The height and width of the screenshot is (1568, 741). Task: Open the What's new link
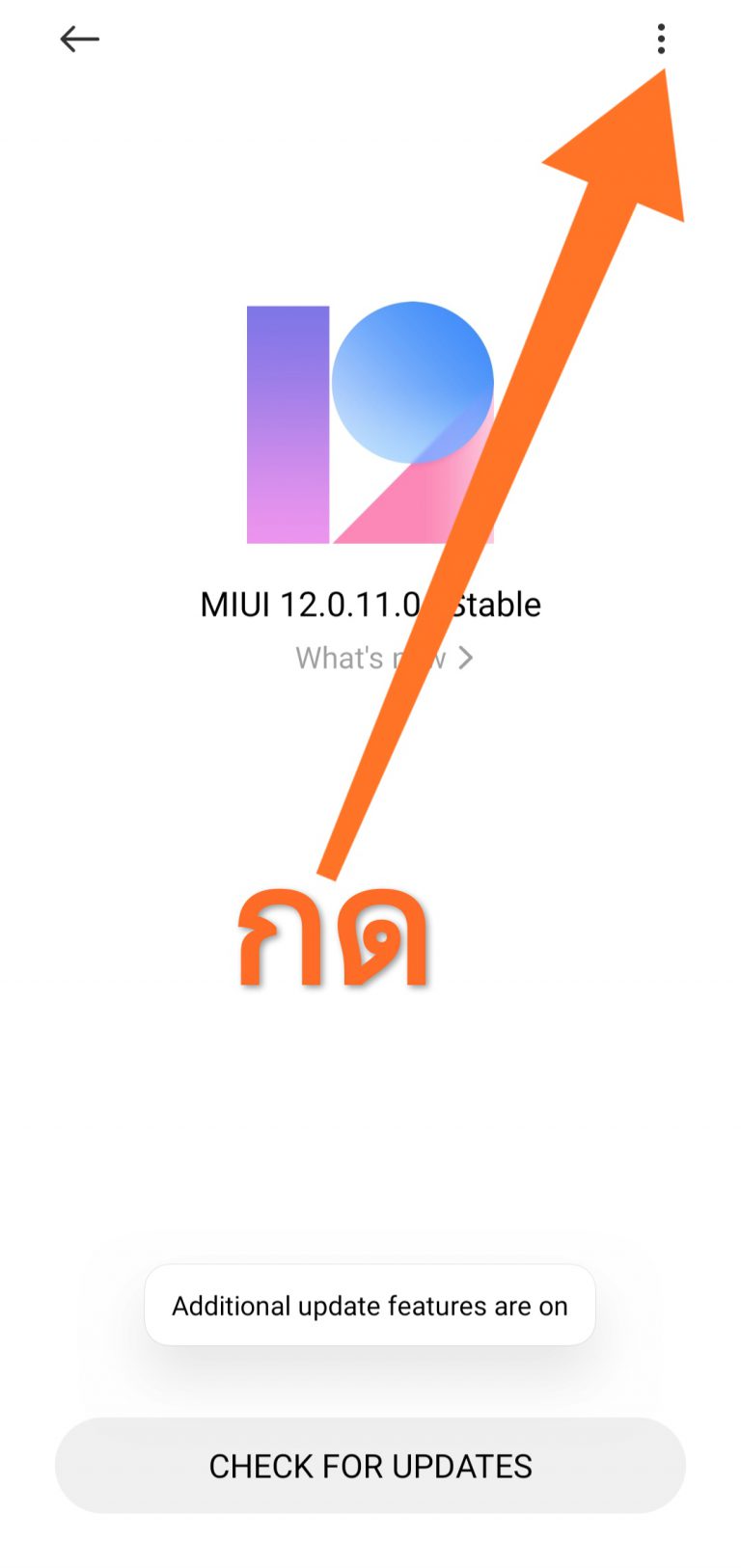[x=383, y=658]
